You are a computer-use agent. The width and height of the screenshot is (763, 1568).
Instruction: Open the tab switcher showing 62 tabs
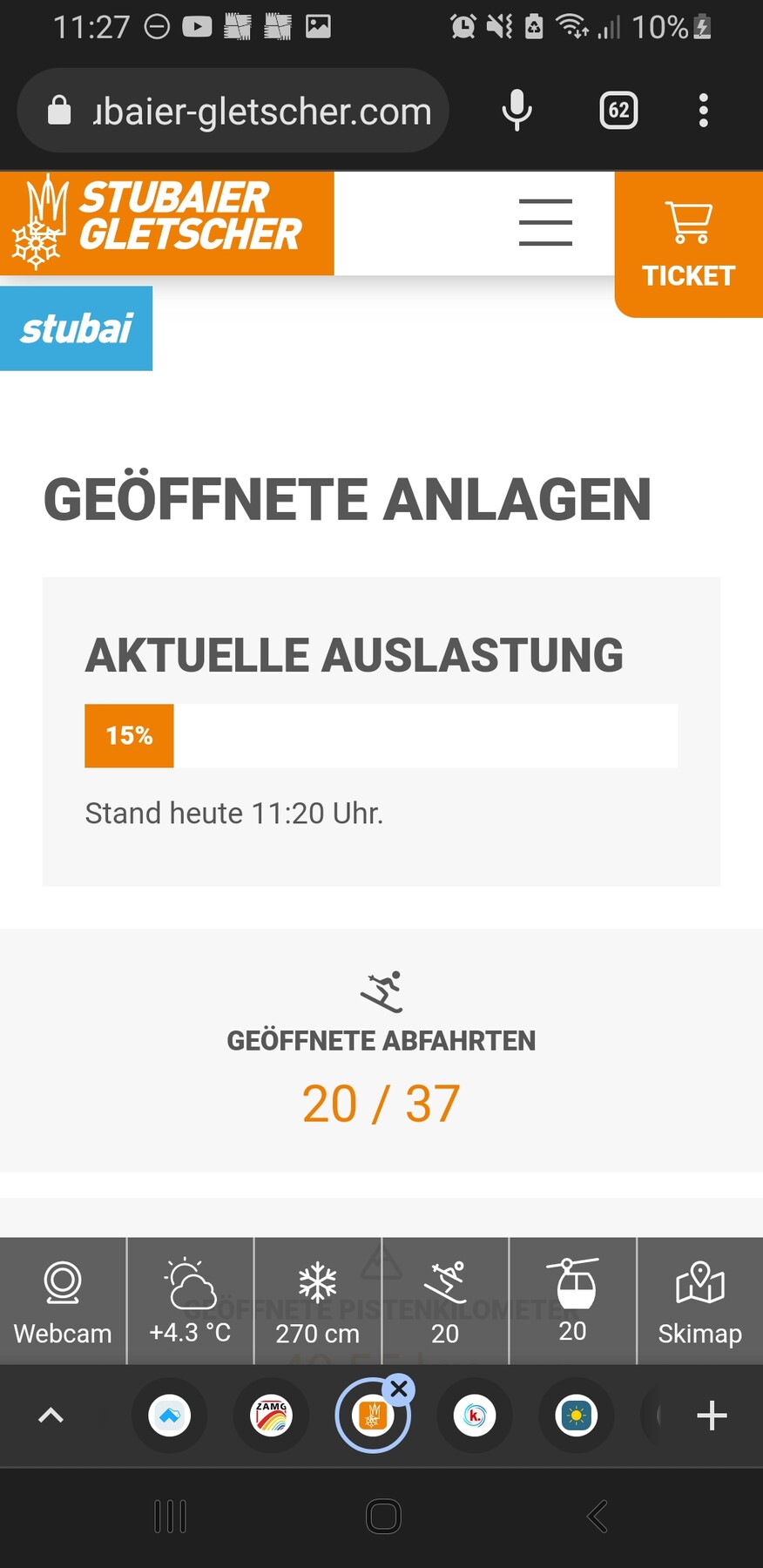pyautogui.click(x=618, y=111)
